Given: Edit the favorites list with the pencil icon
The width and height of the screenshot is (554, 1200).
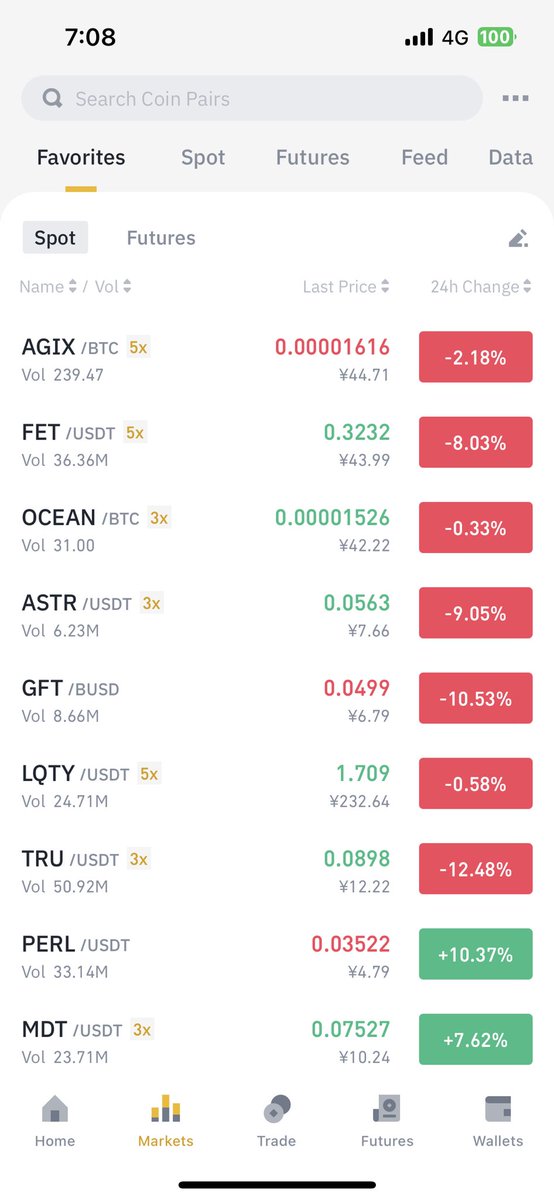Looking at the screenshot, I should pos(518,238).
